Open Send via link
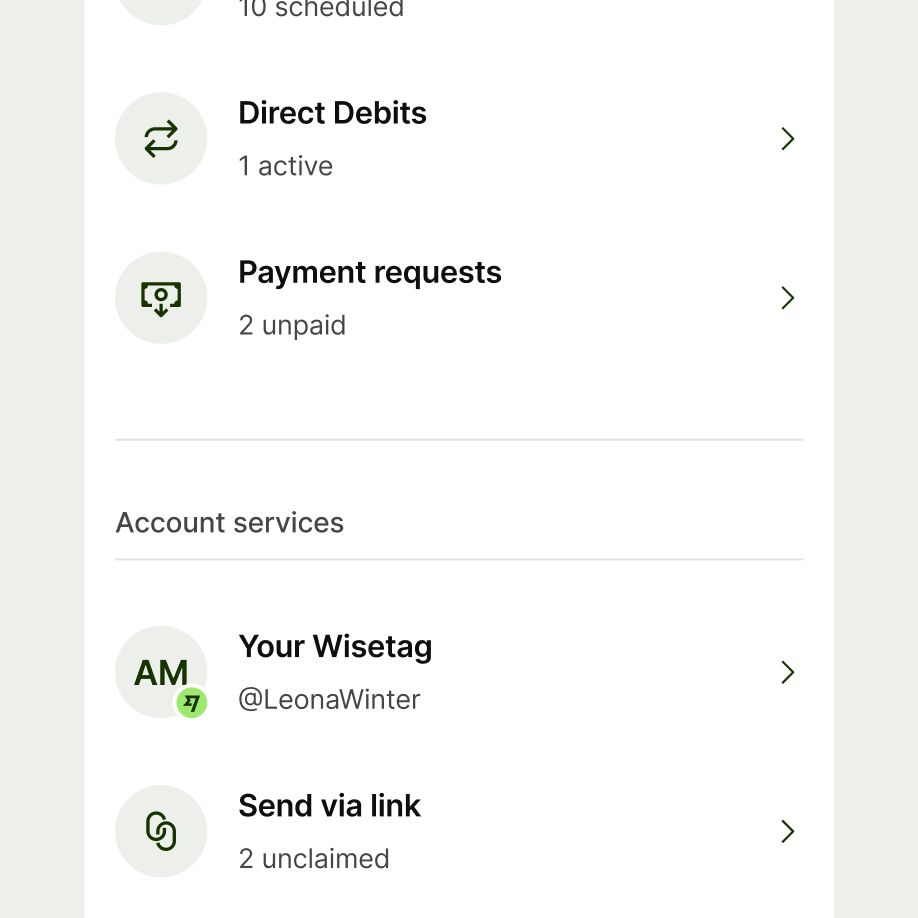The width and height of the screenshot is (918, 918). (x=458, y=831)
